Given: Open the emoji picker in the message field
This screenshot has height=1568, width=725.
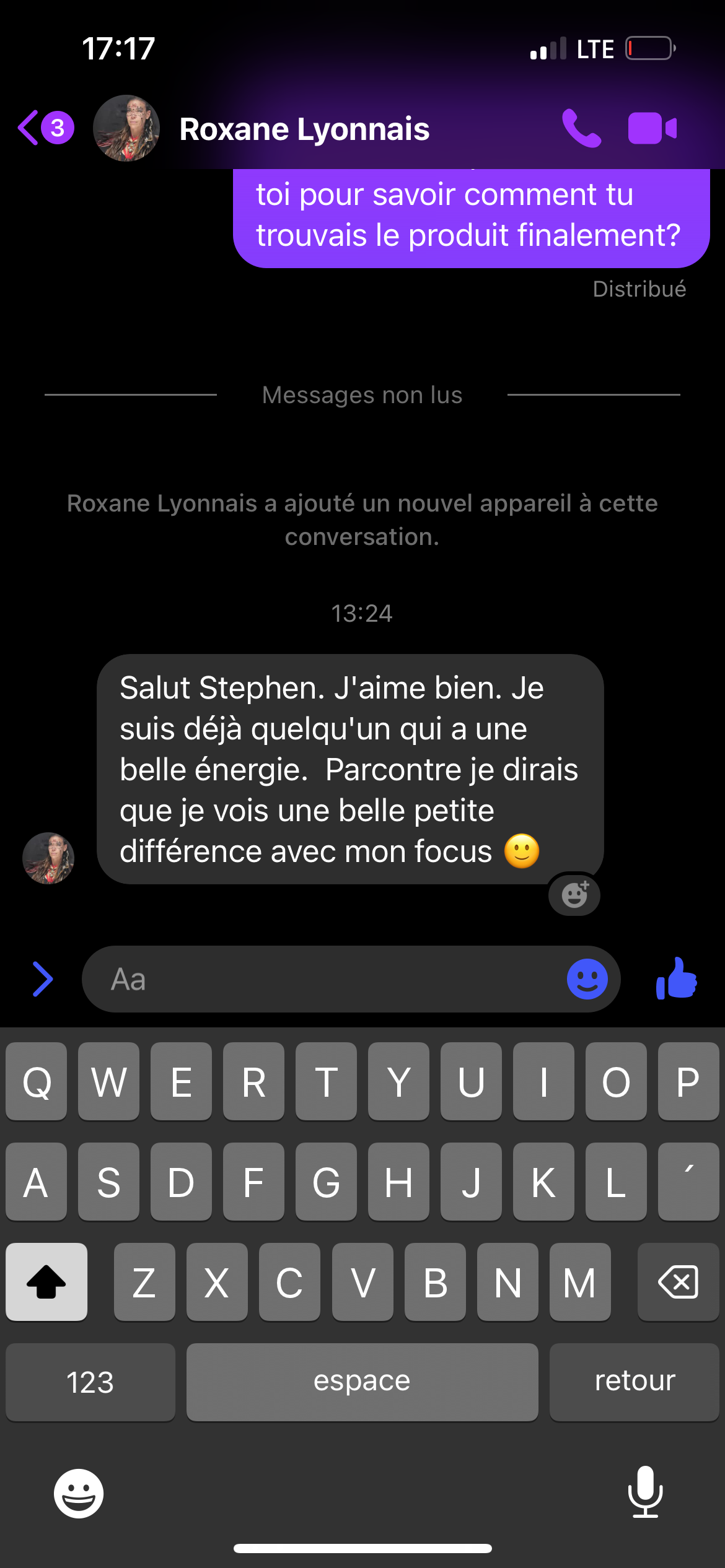Looking at the screenshot, I should (587, 979).
